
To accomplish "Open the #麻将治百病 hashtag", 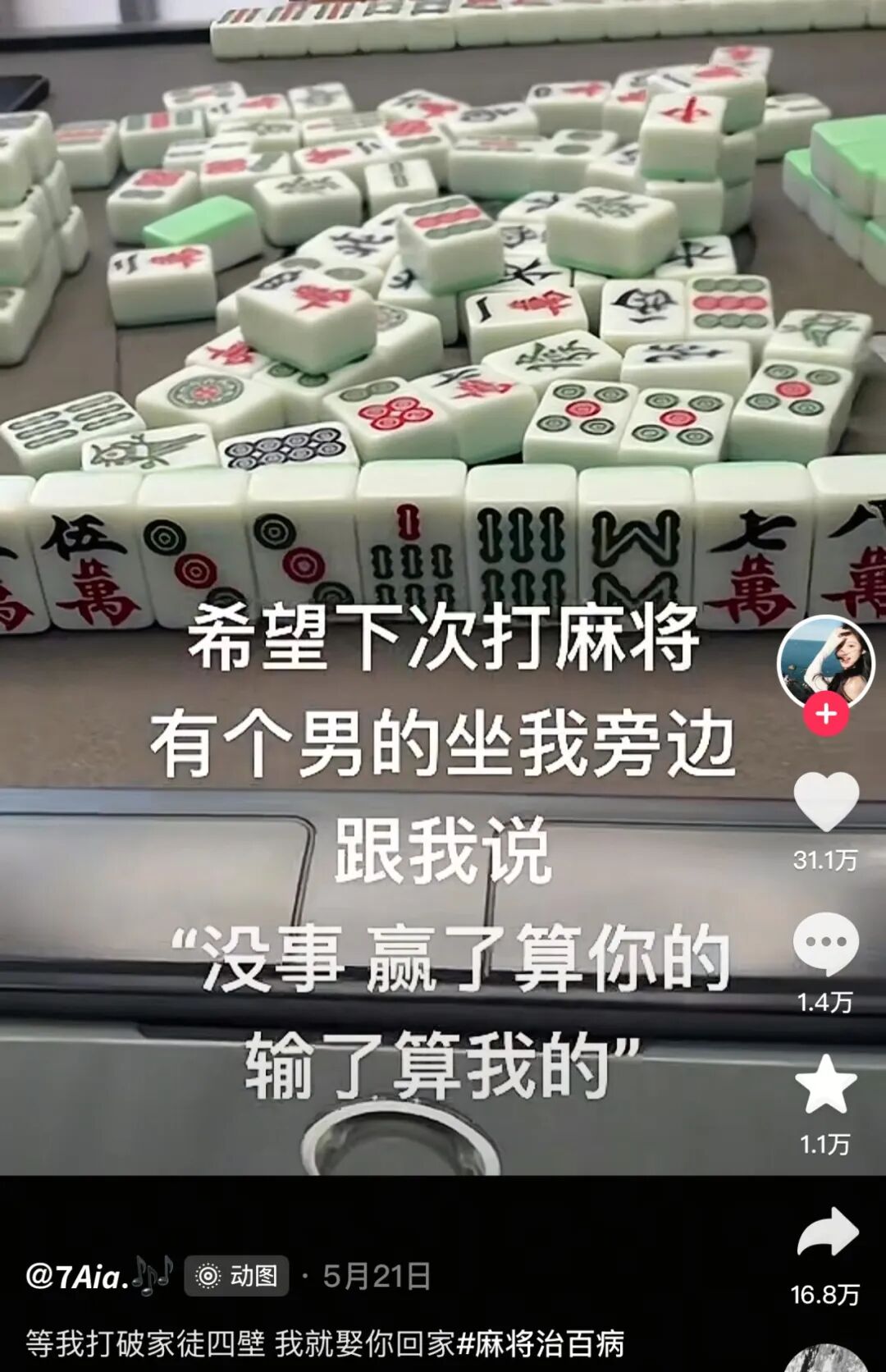I will coord(540,1344).
